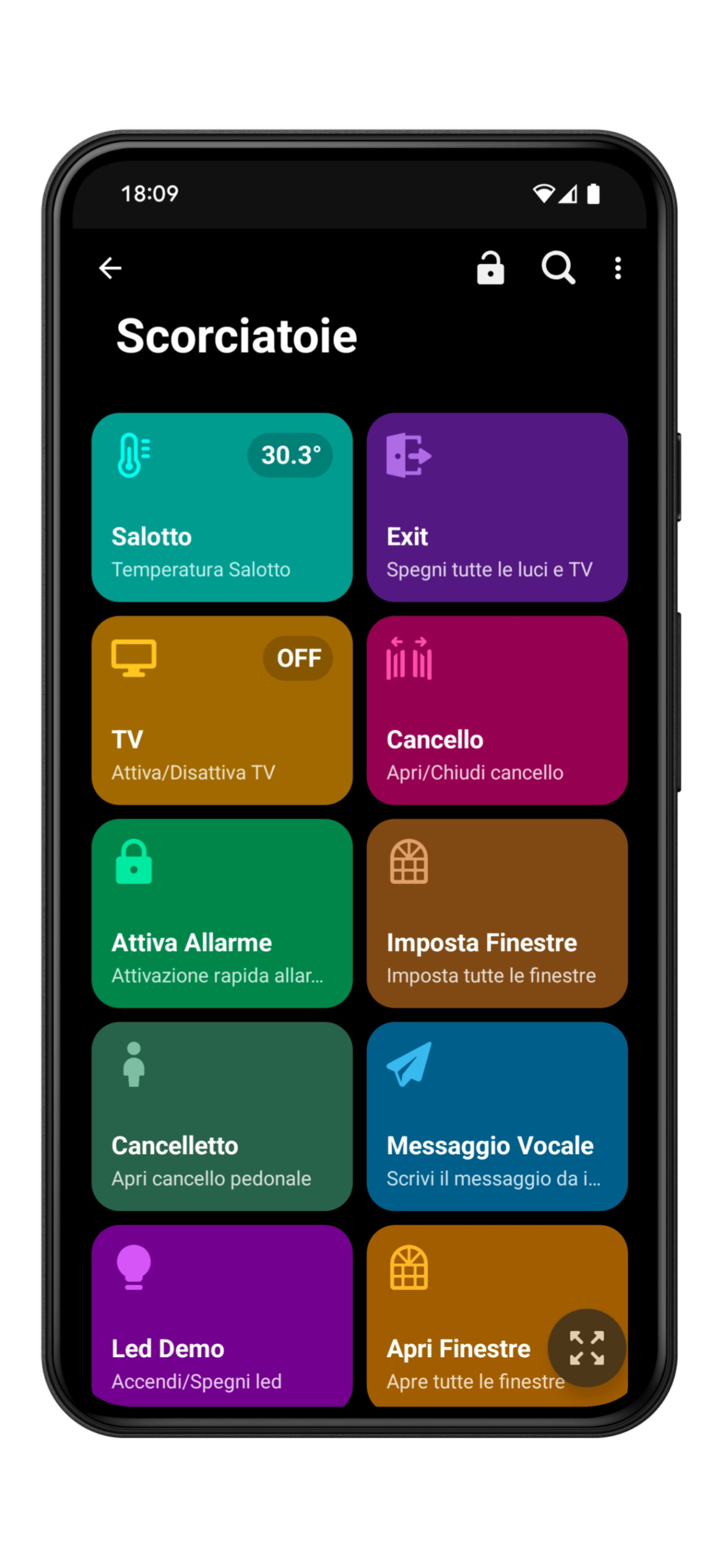723x1568 pixels.
Task: Run the Exit shortcut
Action: click(x=497, y=507)
